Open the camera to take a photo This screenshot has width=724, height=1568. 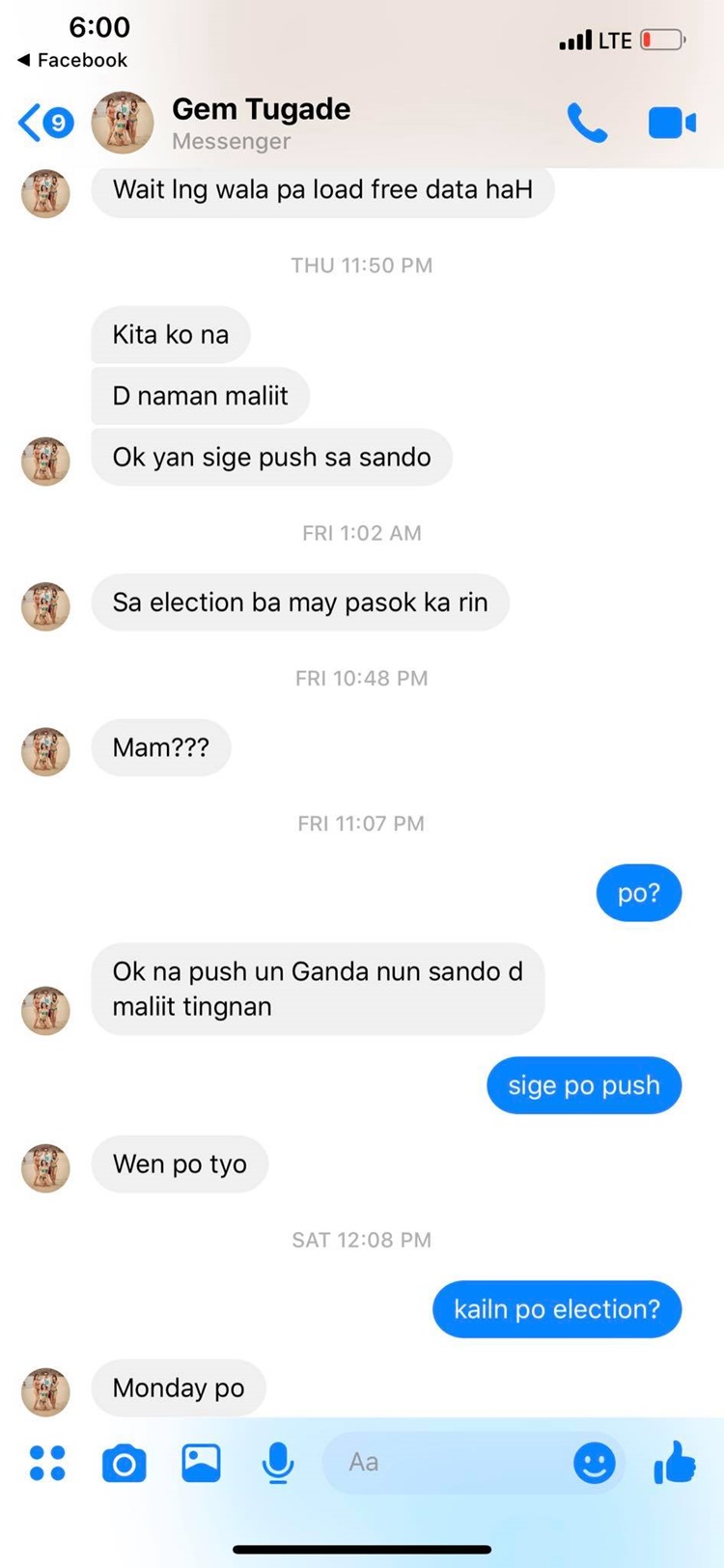pos(125,1463)
